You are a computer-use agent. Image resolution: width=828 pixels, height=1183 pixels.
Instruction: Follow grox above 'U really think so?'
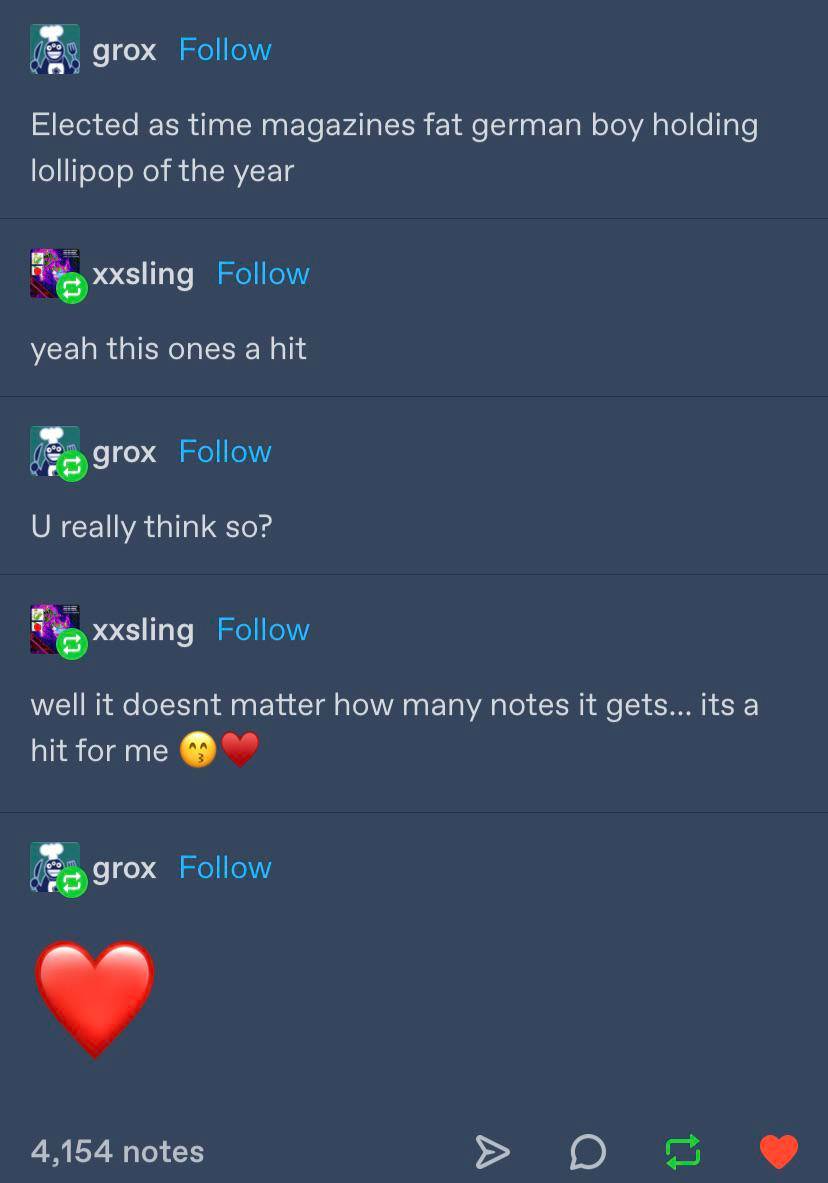click(x=225, y=451)
